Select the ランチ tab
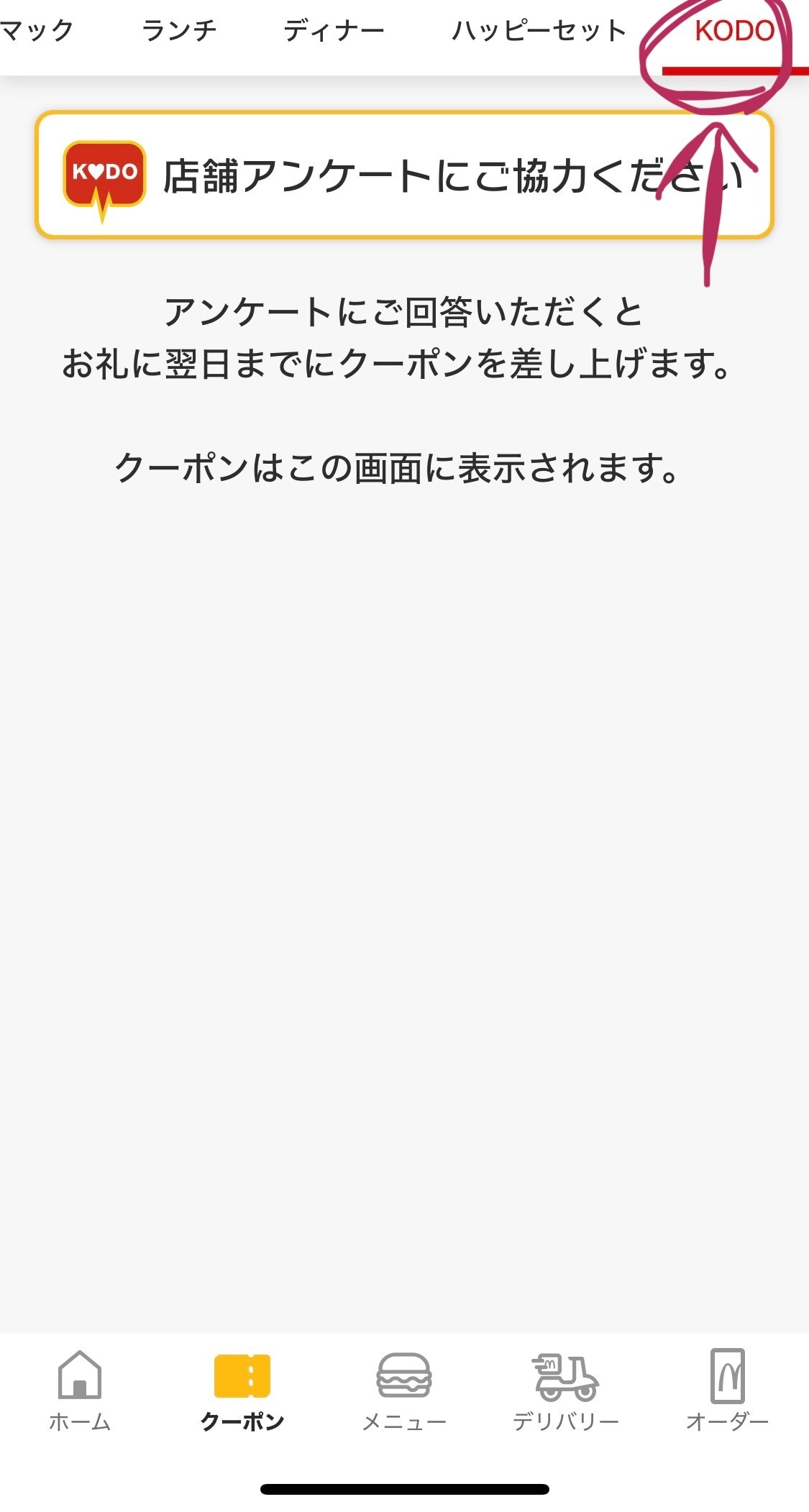This screenshot has width=809, height=1512. click(179, 31)
